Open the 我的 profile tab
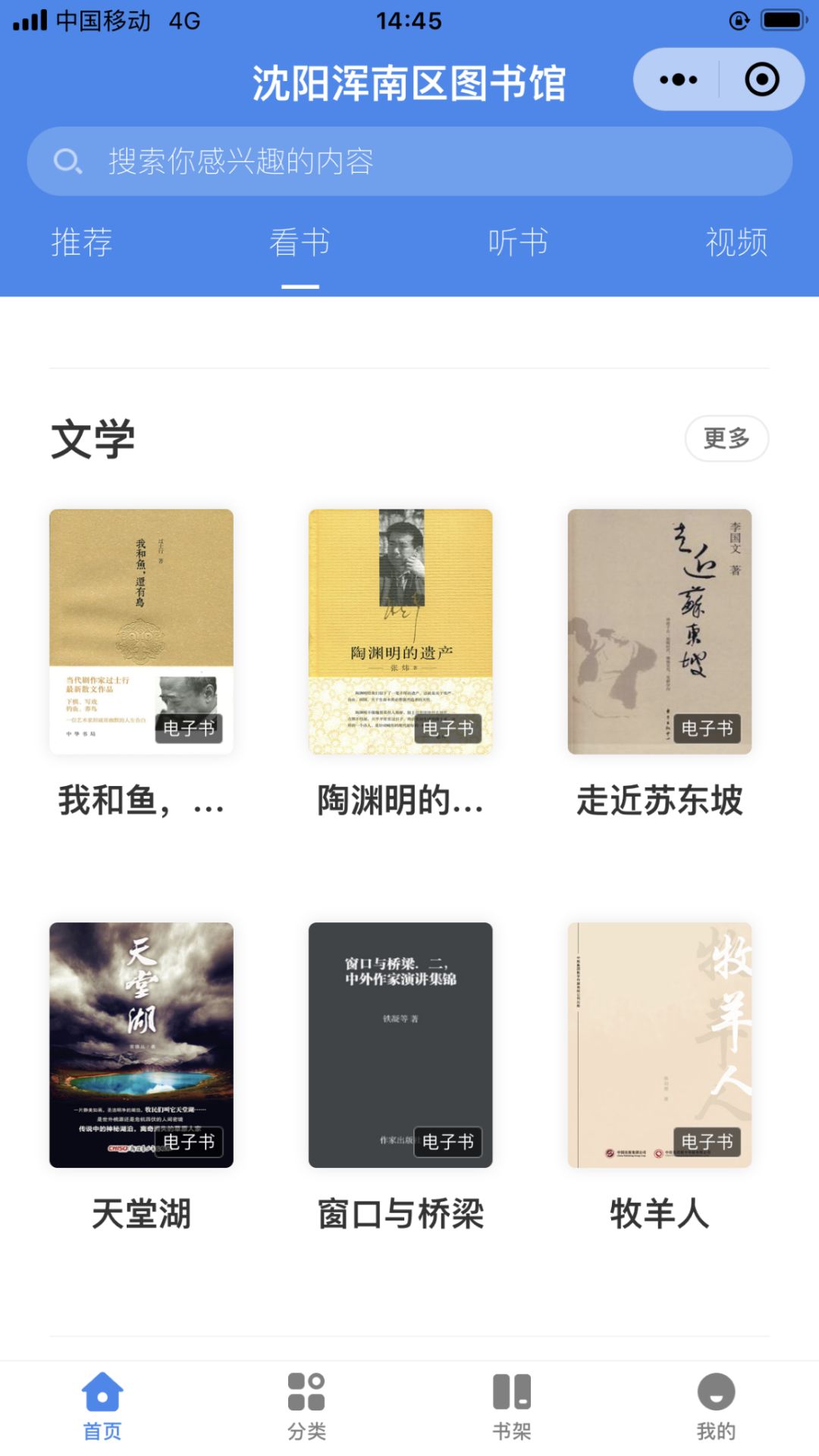This screenshot has width=819, height=1456. pos(716,1406)
